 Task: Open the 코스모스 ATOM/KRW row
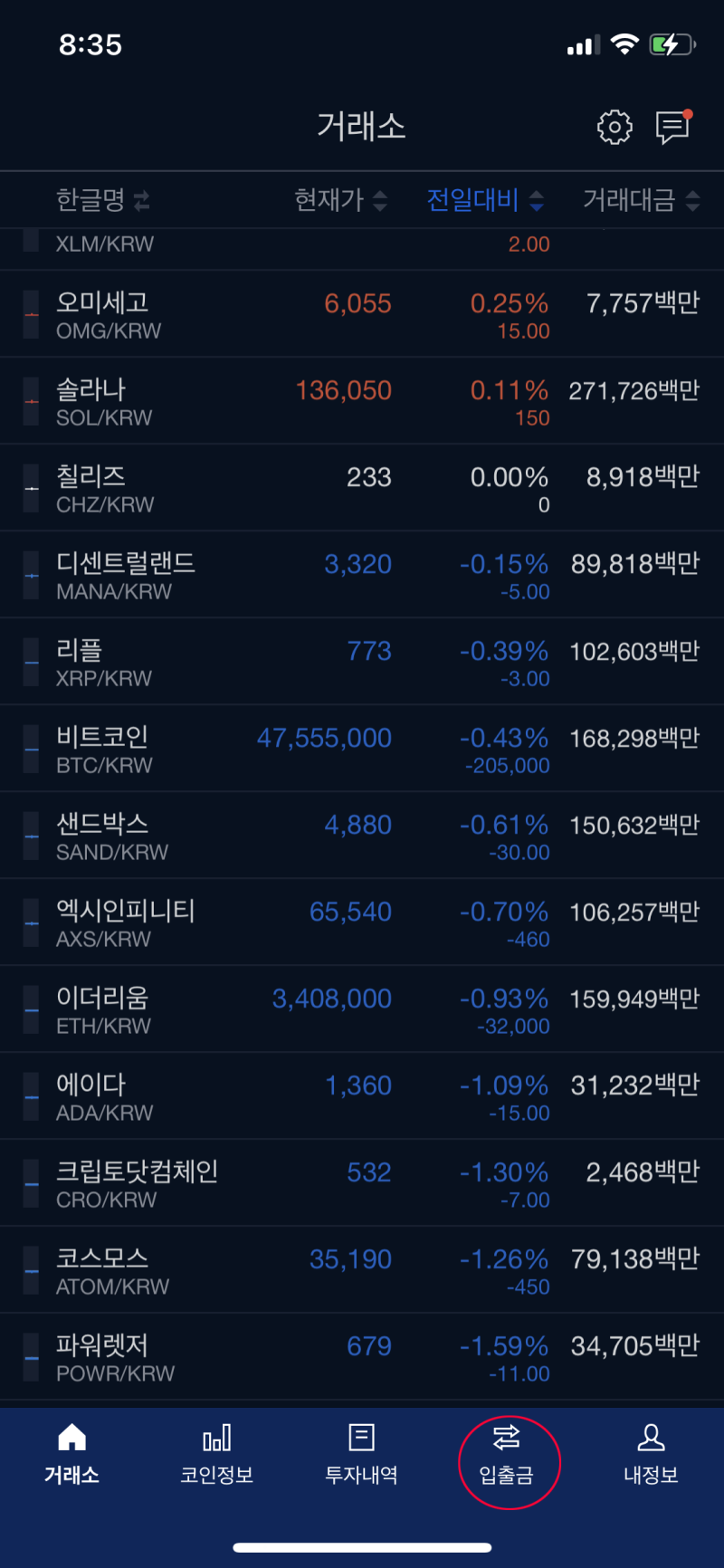click(362, 1270)
